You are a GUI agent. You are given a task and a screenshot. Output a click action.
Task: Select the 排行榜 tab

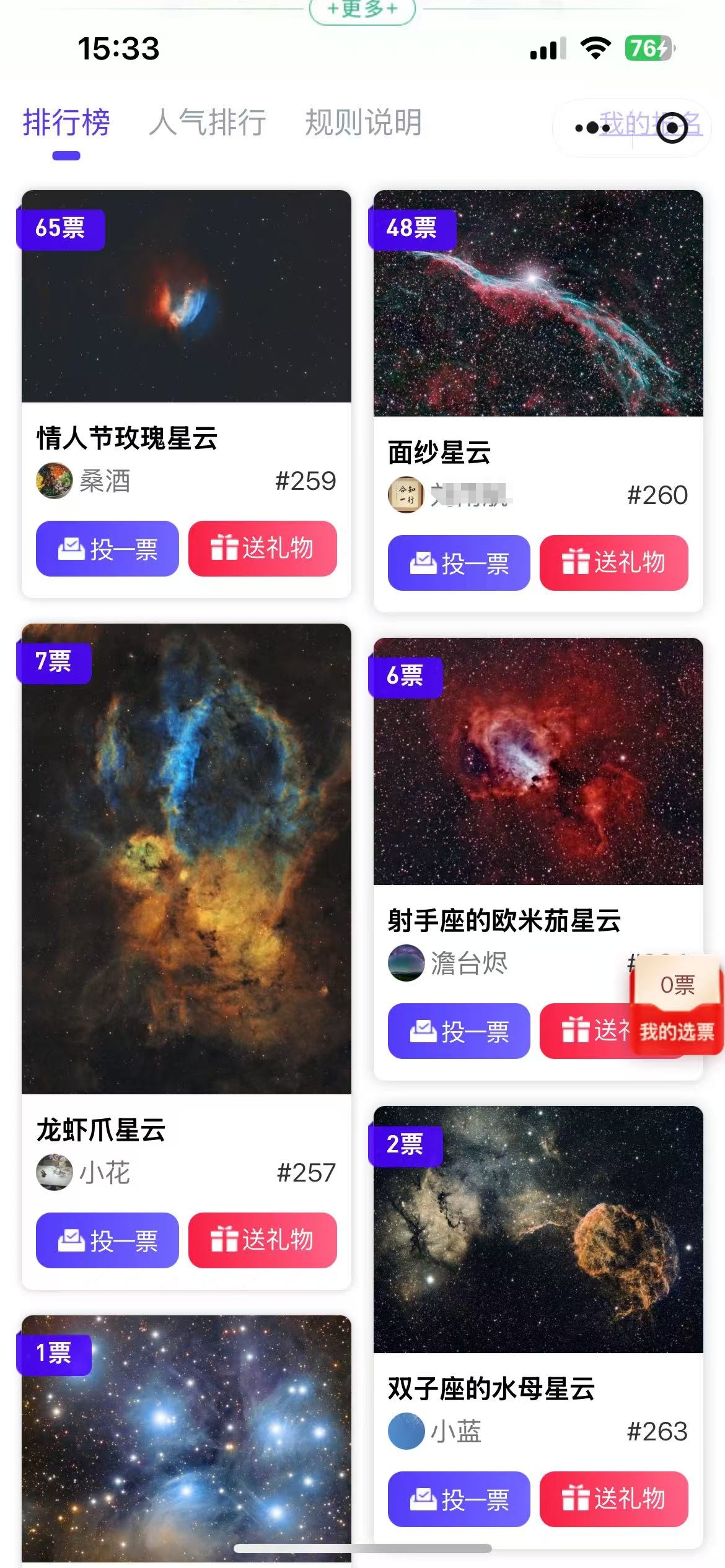(x=67, y=122)
